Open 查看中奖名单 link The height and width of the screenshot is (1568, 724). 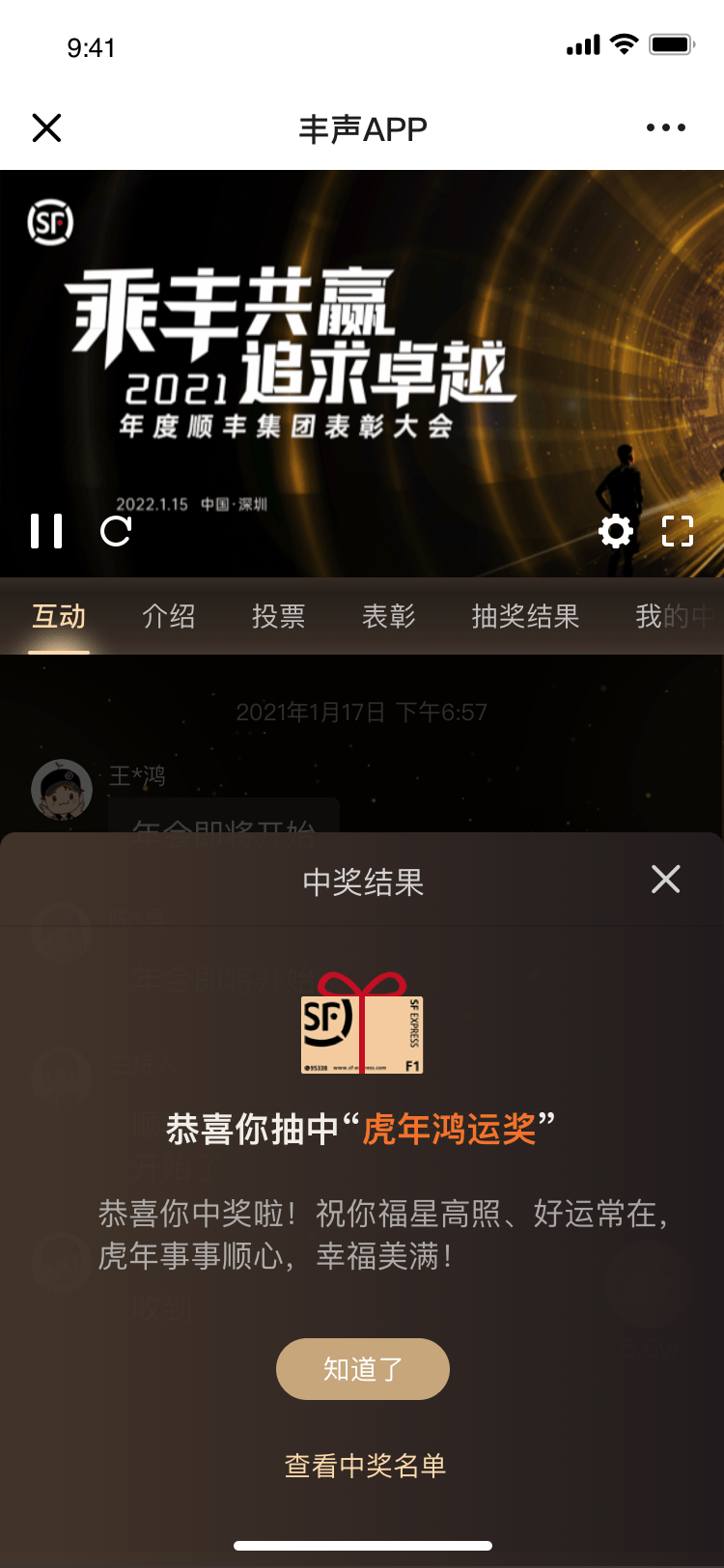tap(365, 1466)
